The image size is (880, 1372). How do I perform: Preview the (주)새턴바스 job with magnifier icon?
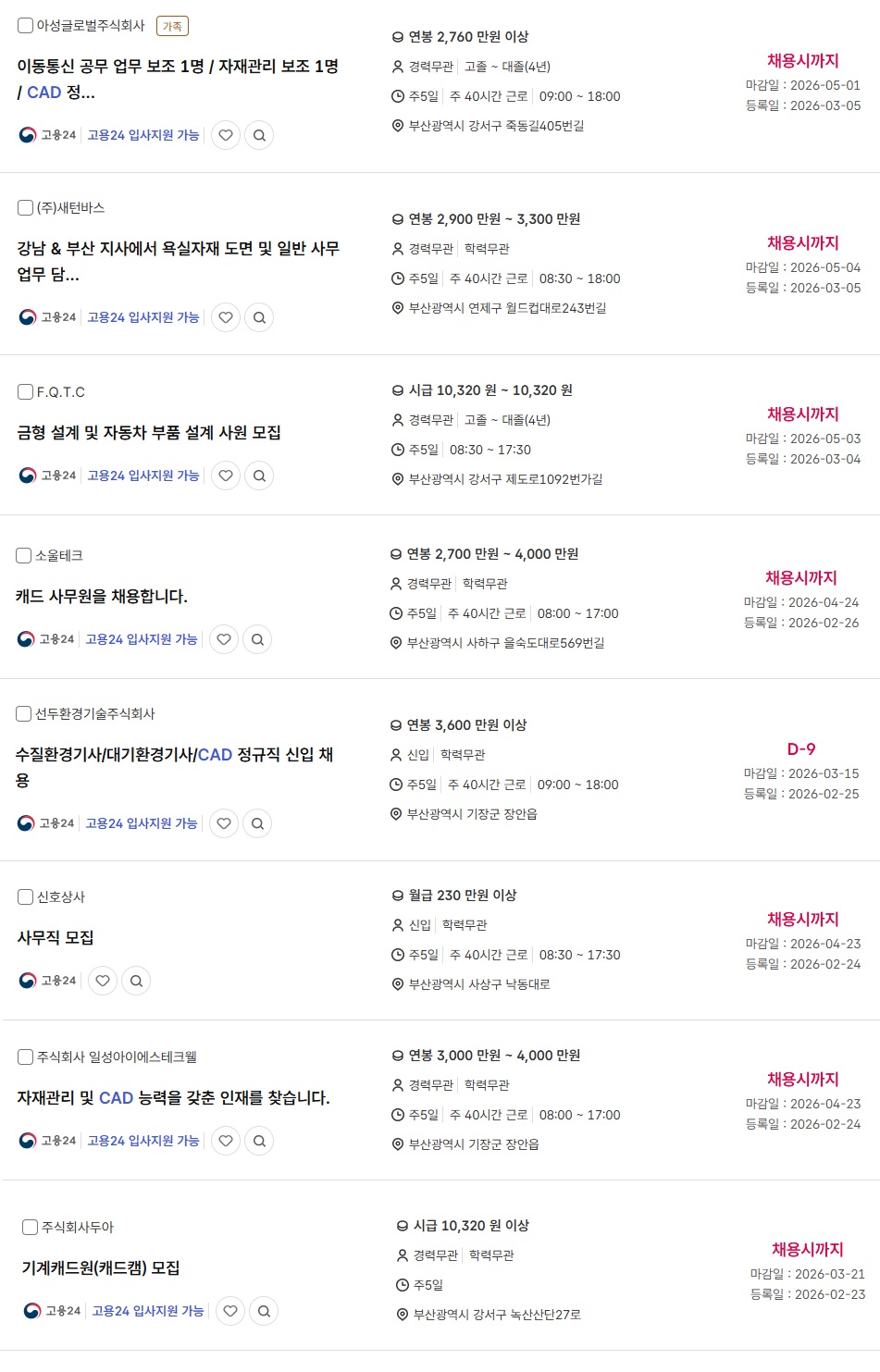259,317
